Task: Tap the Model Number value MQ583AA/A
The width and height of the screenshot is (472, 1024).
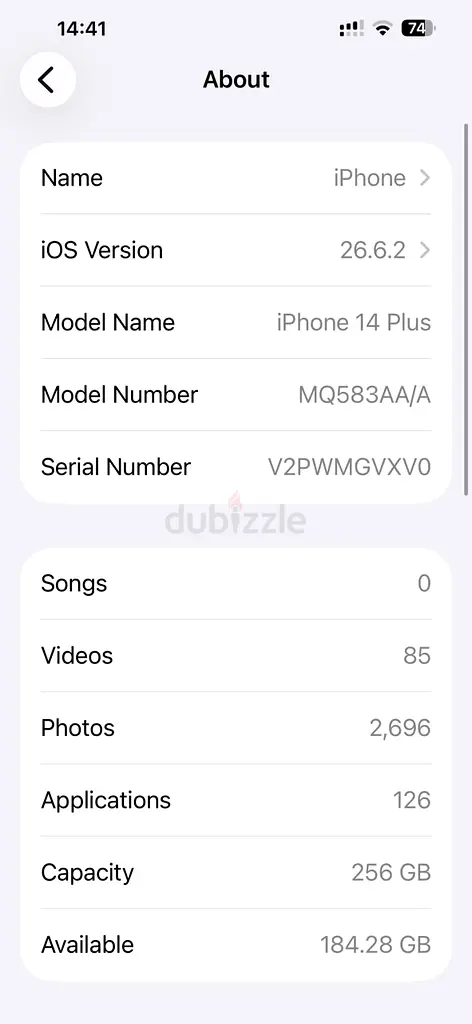Action: point(364,395)
